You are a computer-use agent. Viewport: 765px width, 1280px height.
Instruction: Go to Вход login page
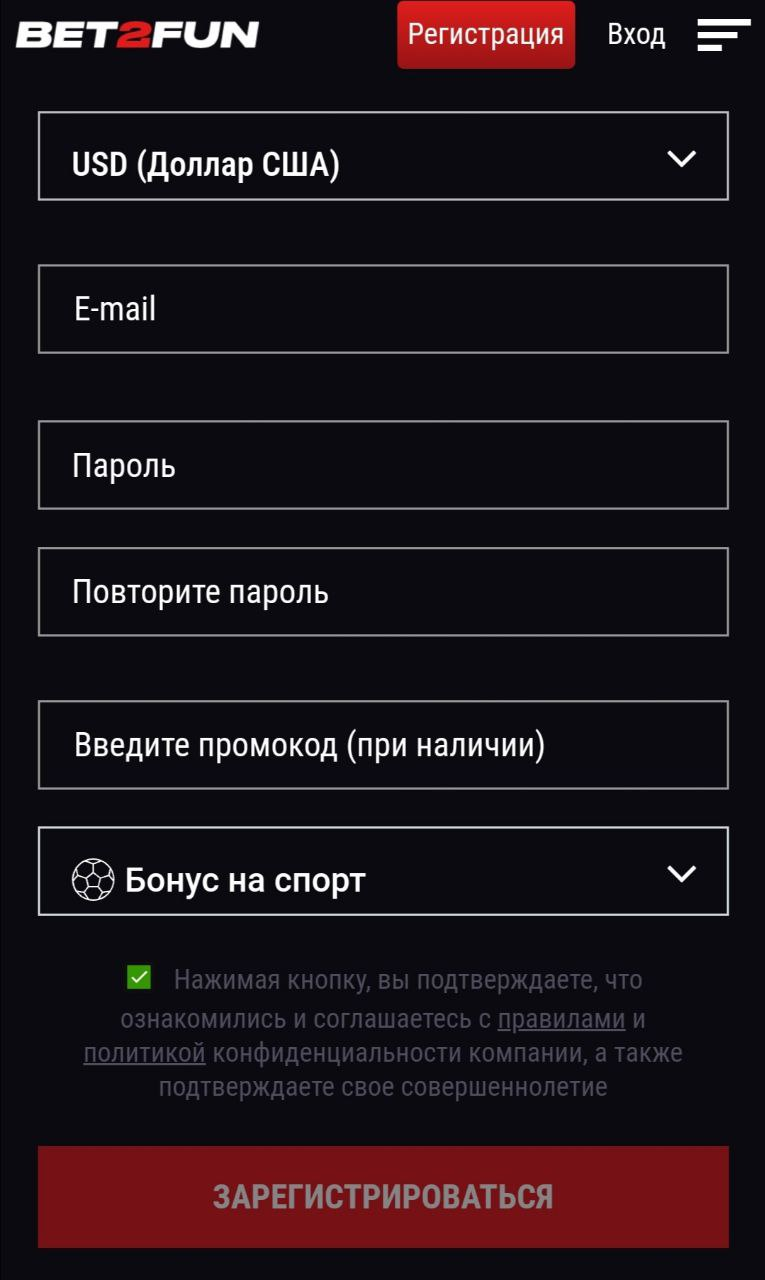coord(636,35)
